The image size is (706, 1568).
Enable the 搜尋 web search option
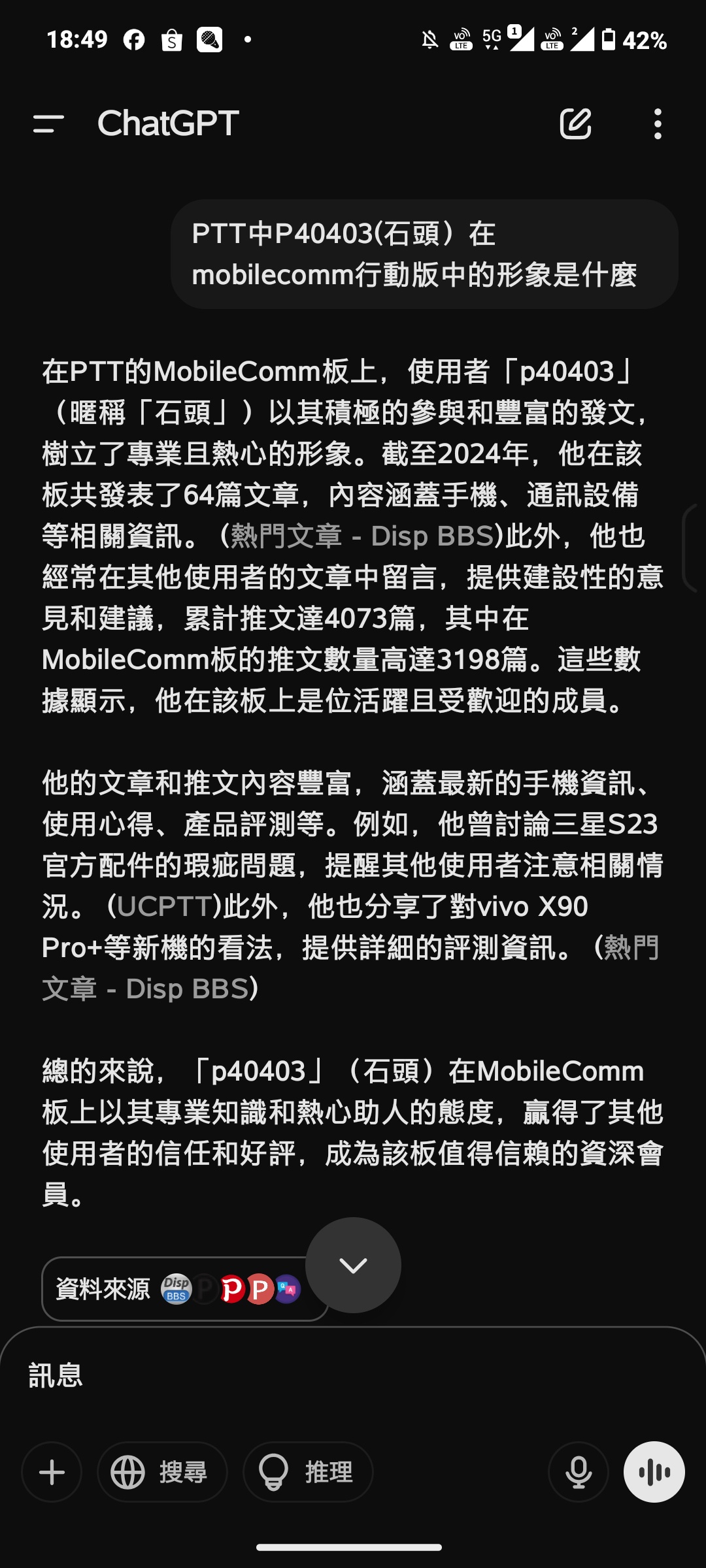pos(162,1472)
